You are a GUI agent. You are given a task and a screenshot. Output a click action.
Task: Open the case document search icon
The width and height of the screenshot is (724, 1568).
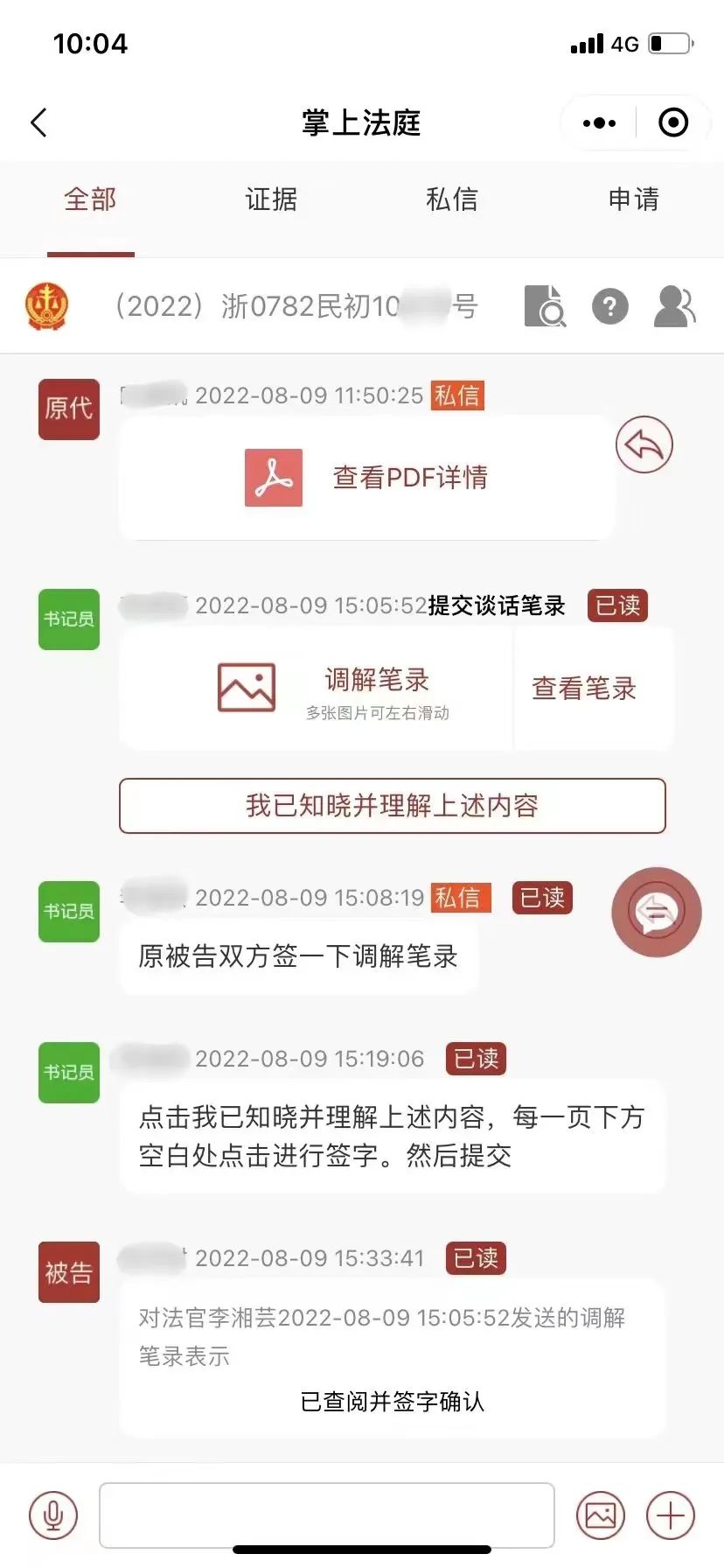[544, 306]
